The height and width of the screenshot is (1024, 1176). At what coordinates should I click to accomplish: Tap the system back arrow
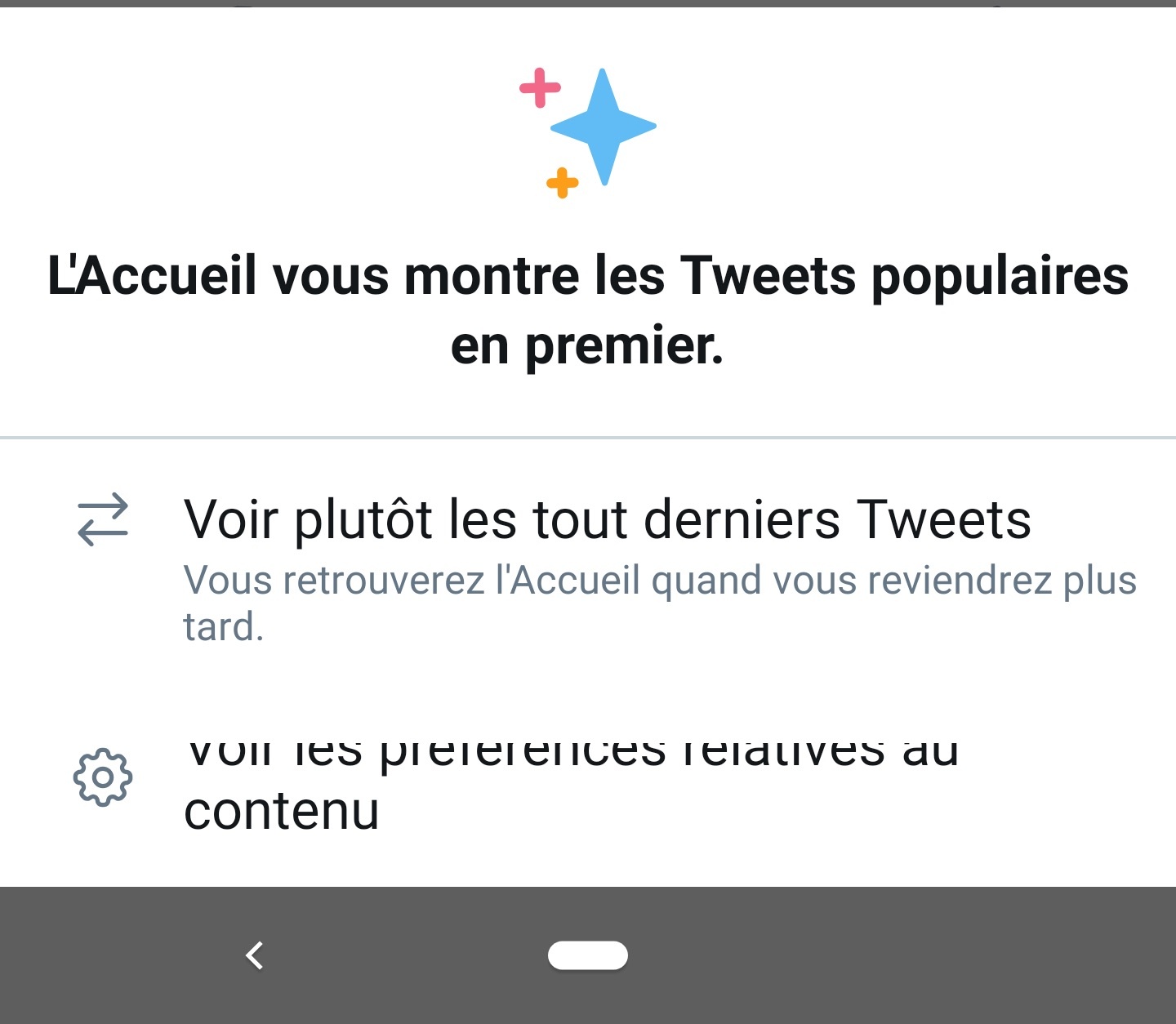pos(255,955)
